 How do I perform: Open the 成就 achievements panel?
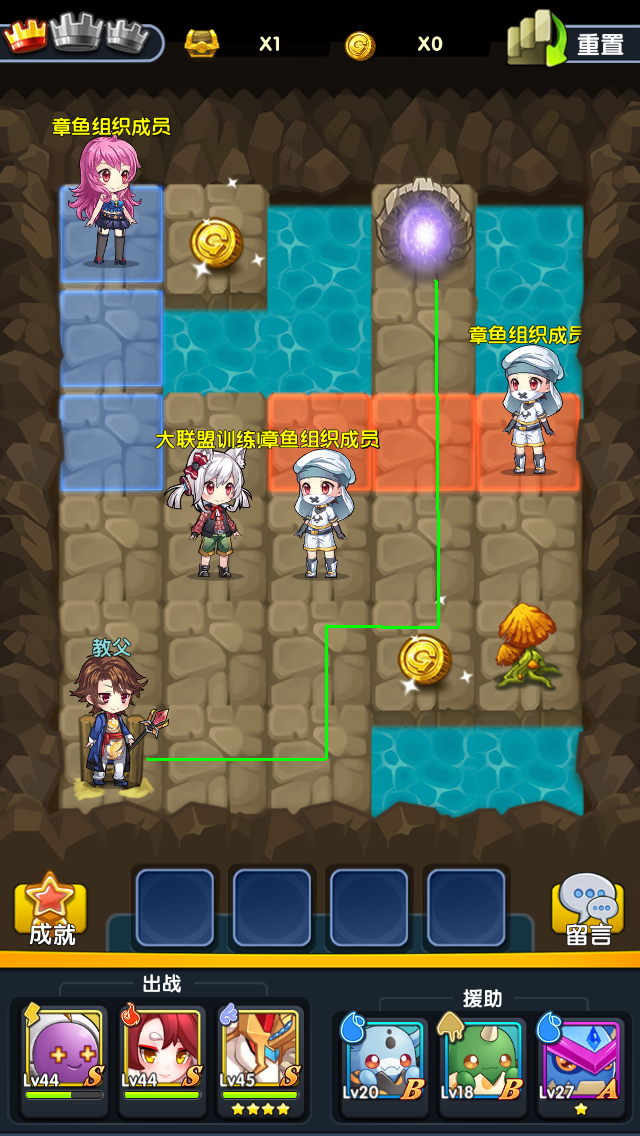coord(51,910)
